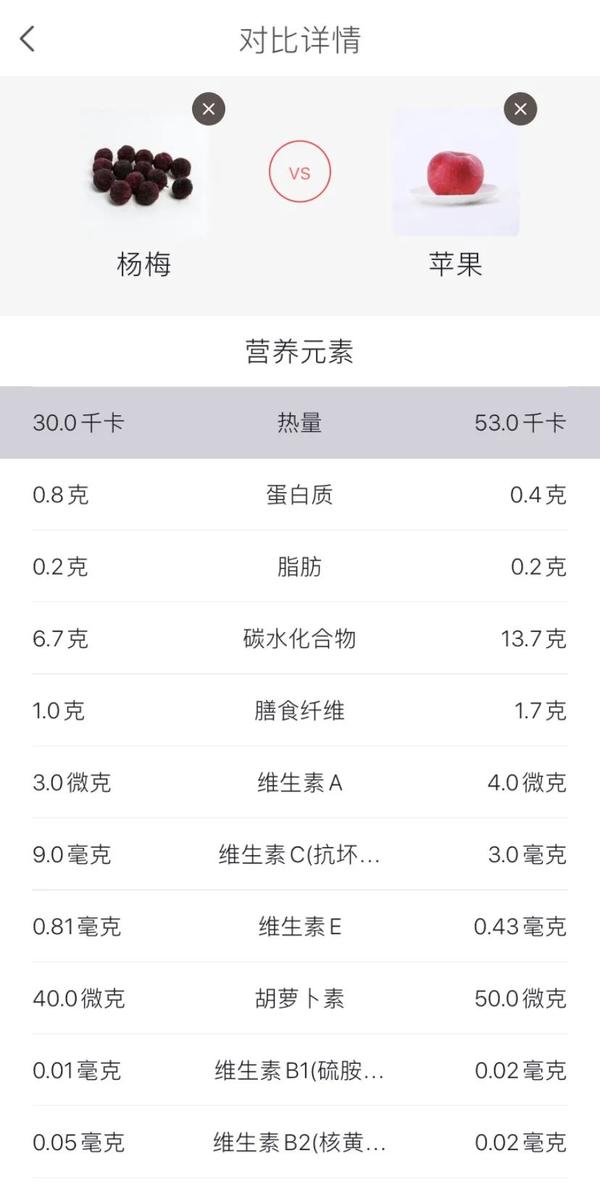Remove 苹果 from the comparison

[x=521, y=109]
